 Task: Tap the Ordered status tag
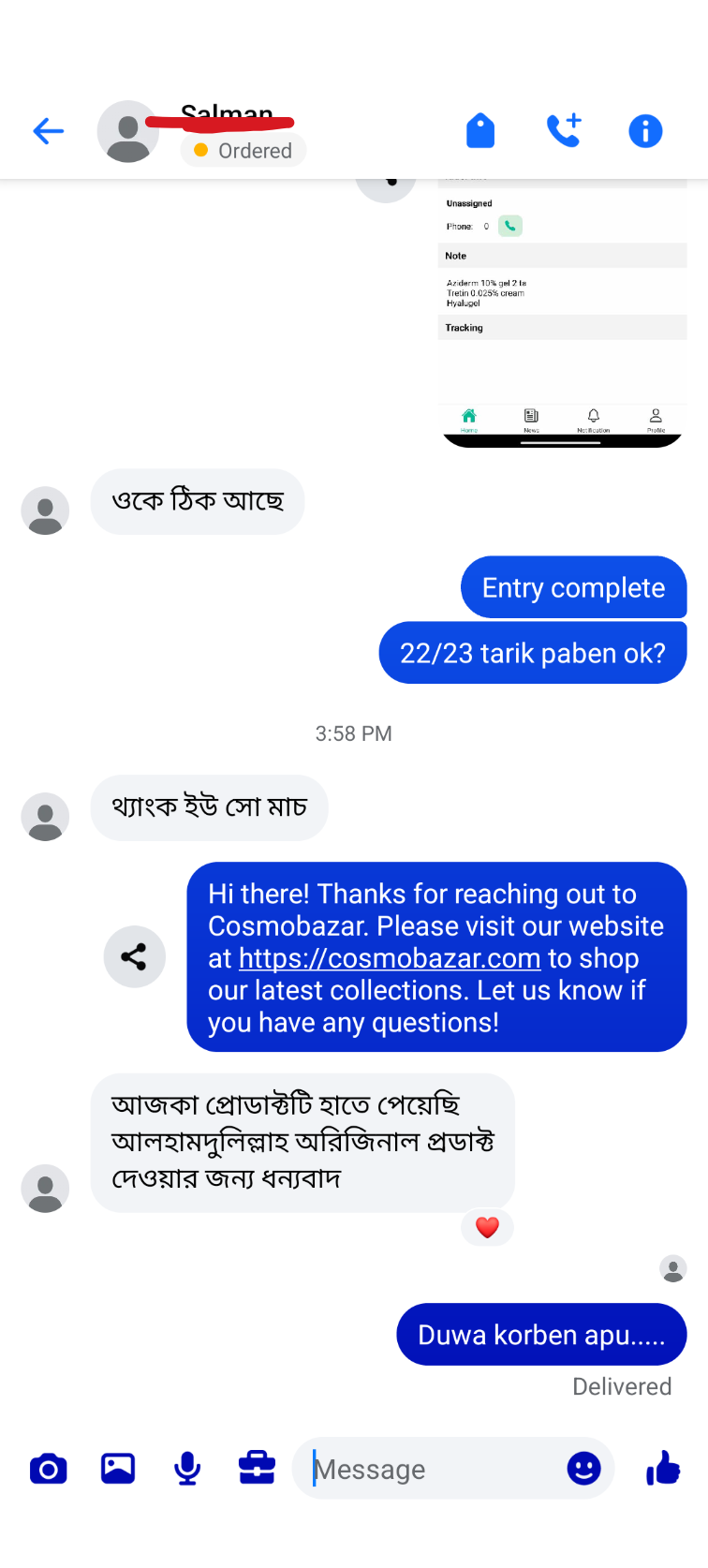[243, 150]
